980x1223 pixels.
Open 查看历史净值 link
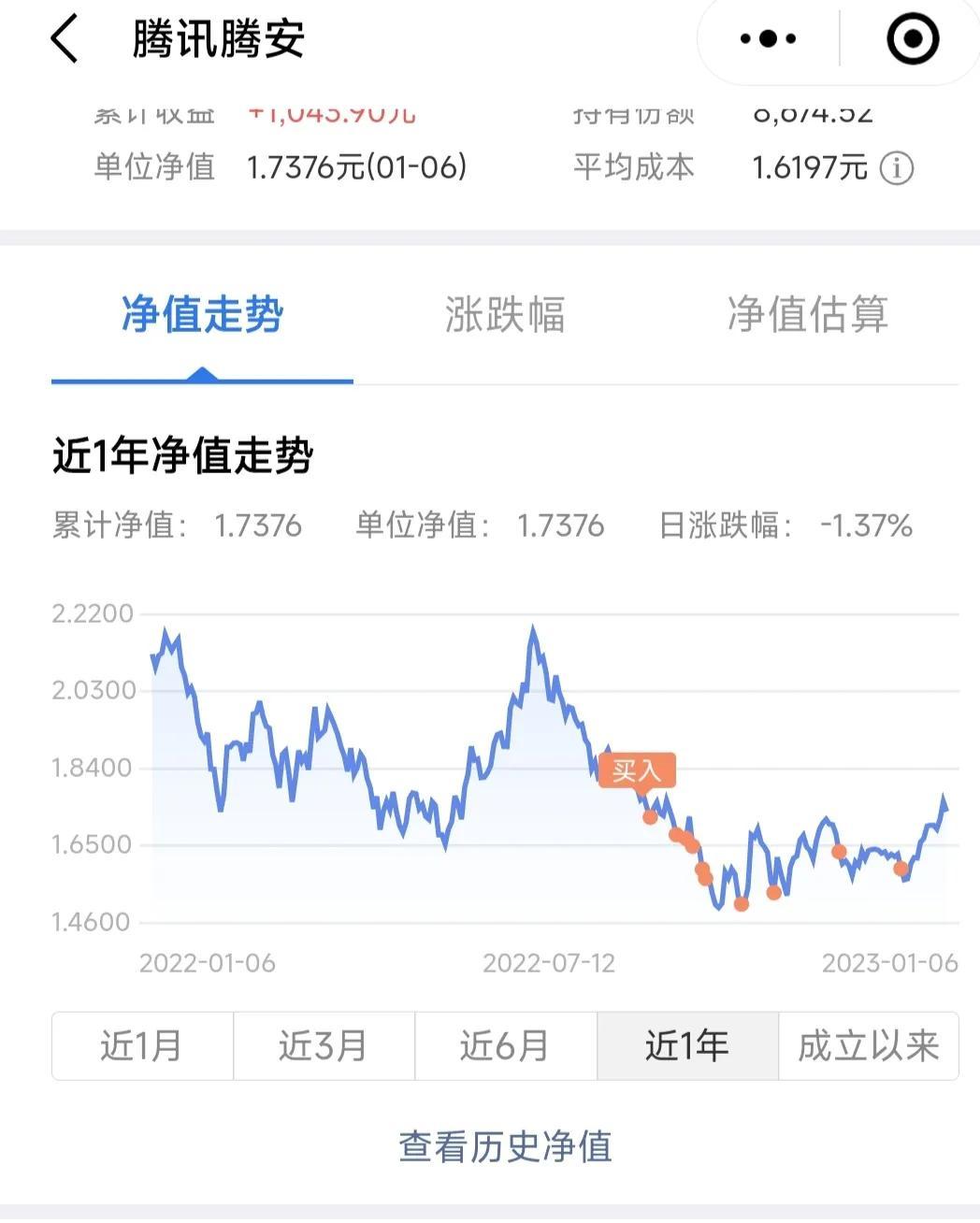pos(505,1146)
